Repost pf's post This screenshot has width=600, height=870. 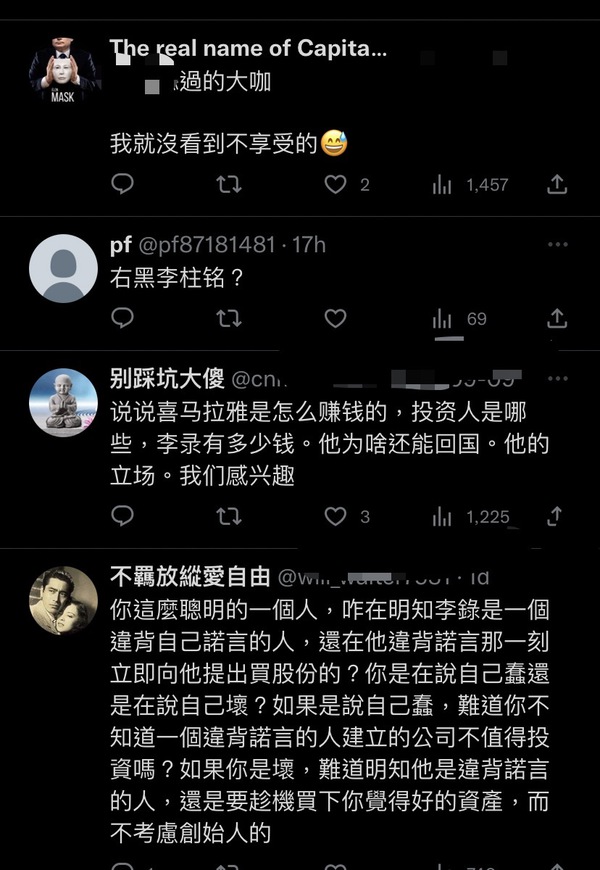[228, 318]
